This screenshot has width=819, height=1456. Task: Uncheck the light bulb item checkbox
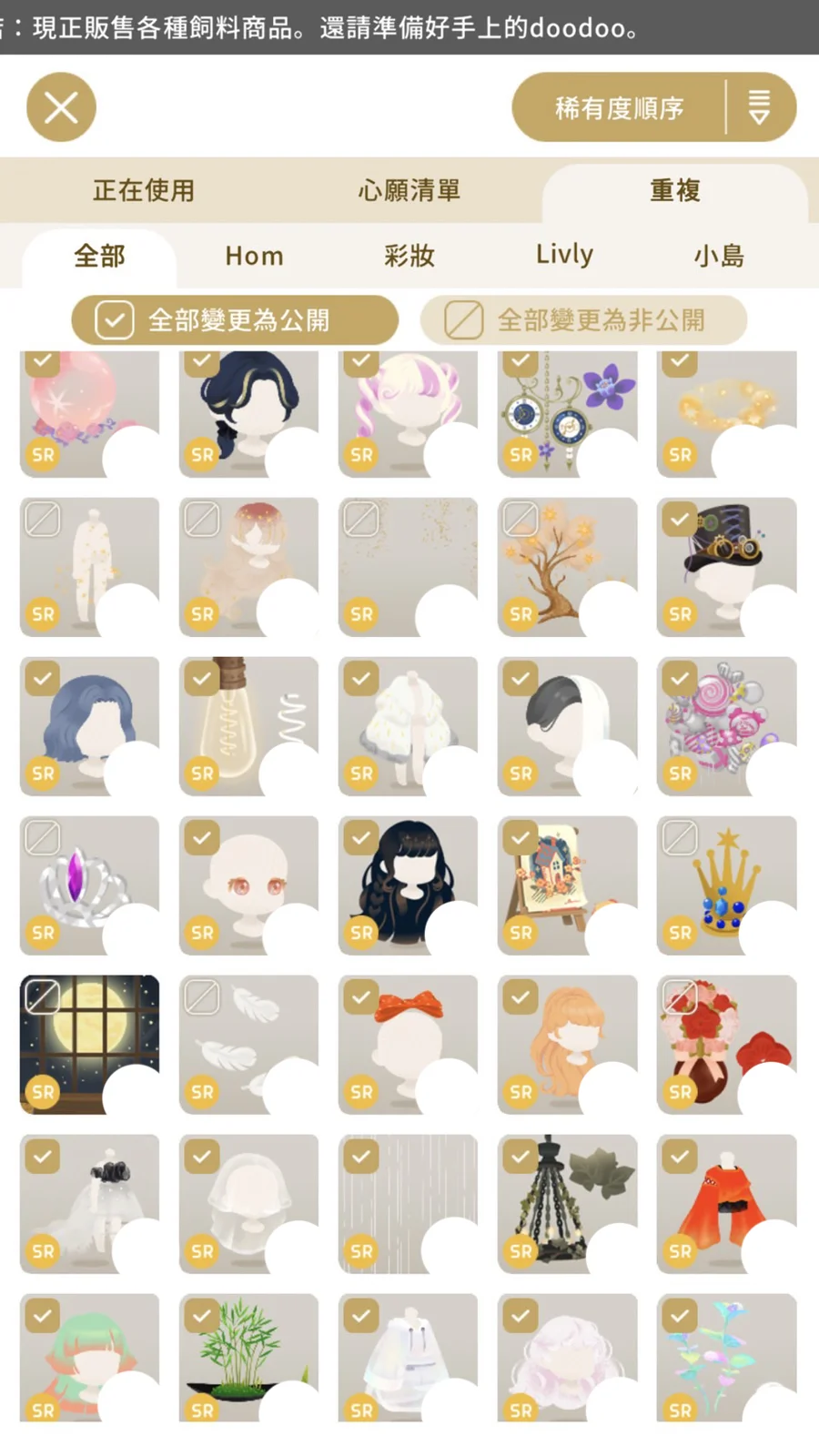[202, 678]
